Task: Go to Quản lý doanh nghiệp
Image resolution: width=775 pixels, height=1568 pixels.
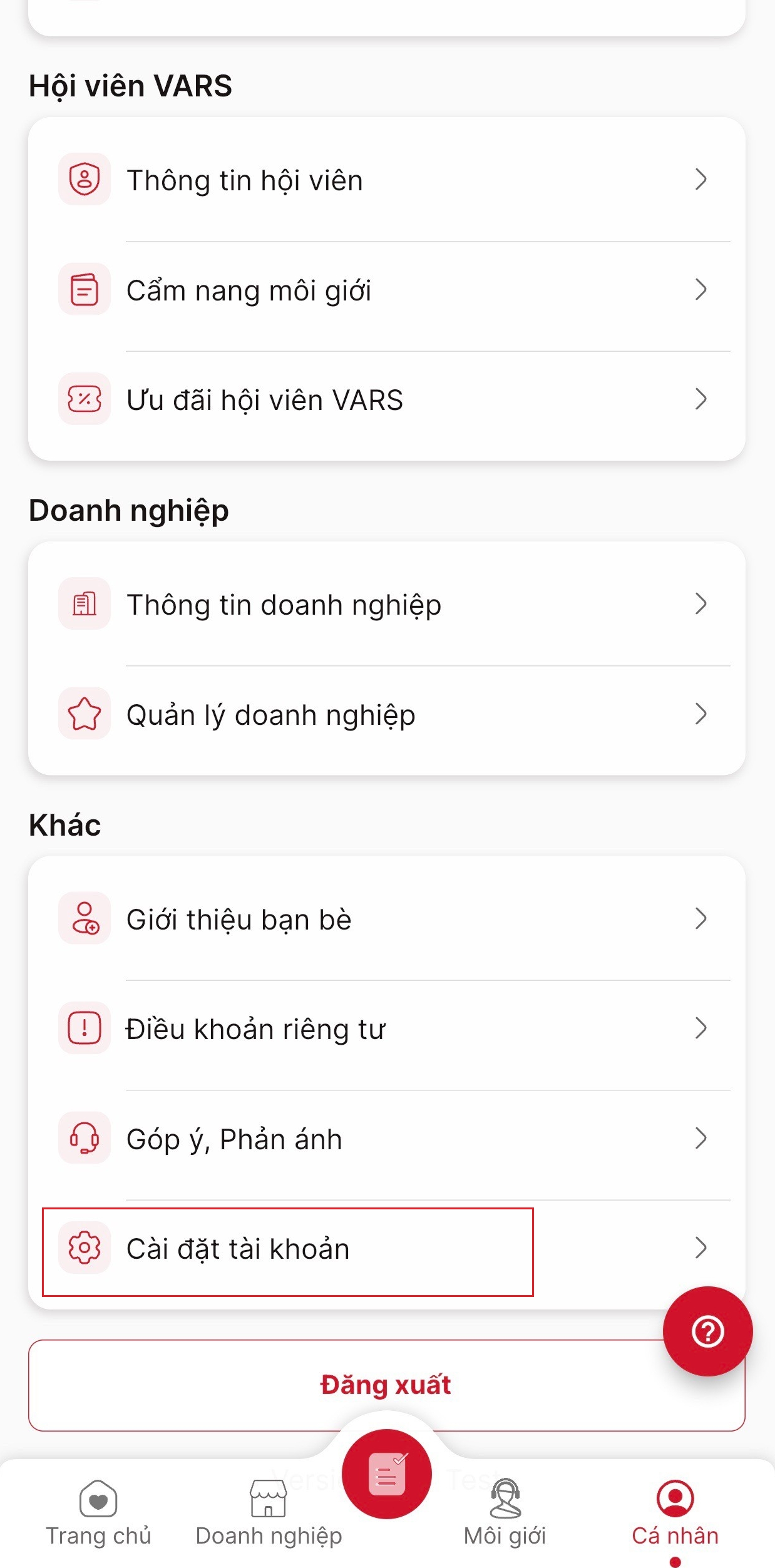Action: click(x=386, y=715)
